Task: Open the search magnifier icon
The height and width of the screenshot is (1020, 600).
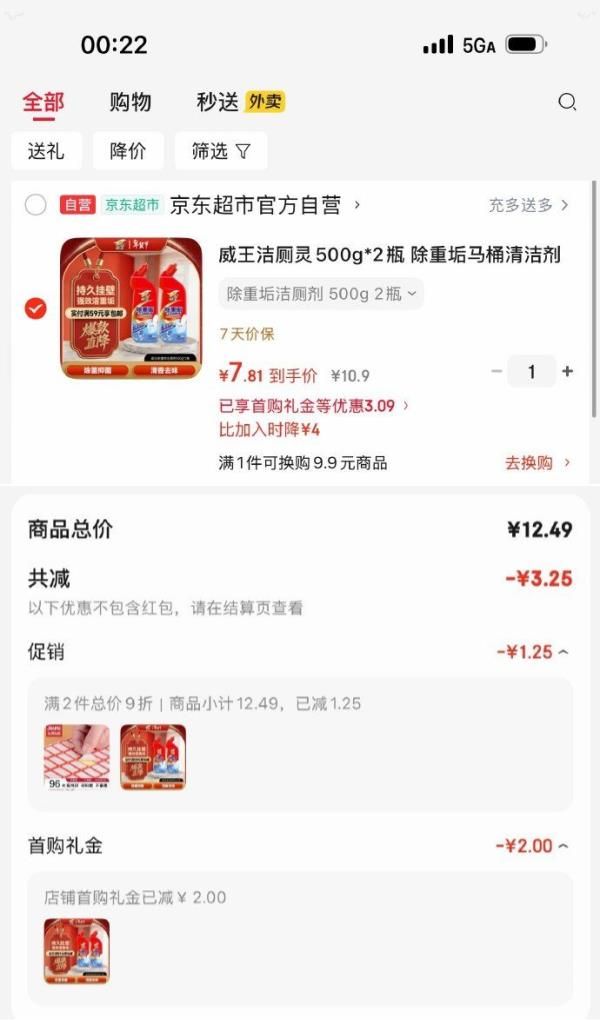Action: (x=567, y=102)
